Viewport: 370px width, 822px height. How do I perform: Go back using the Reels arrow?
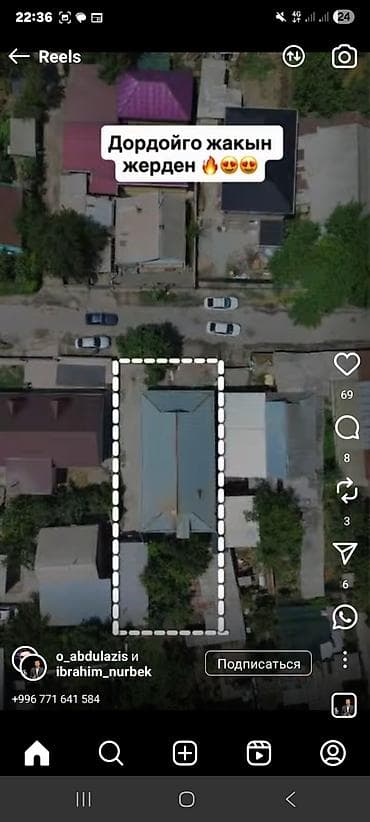pyautogui.click(x=19, y=57)
